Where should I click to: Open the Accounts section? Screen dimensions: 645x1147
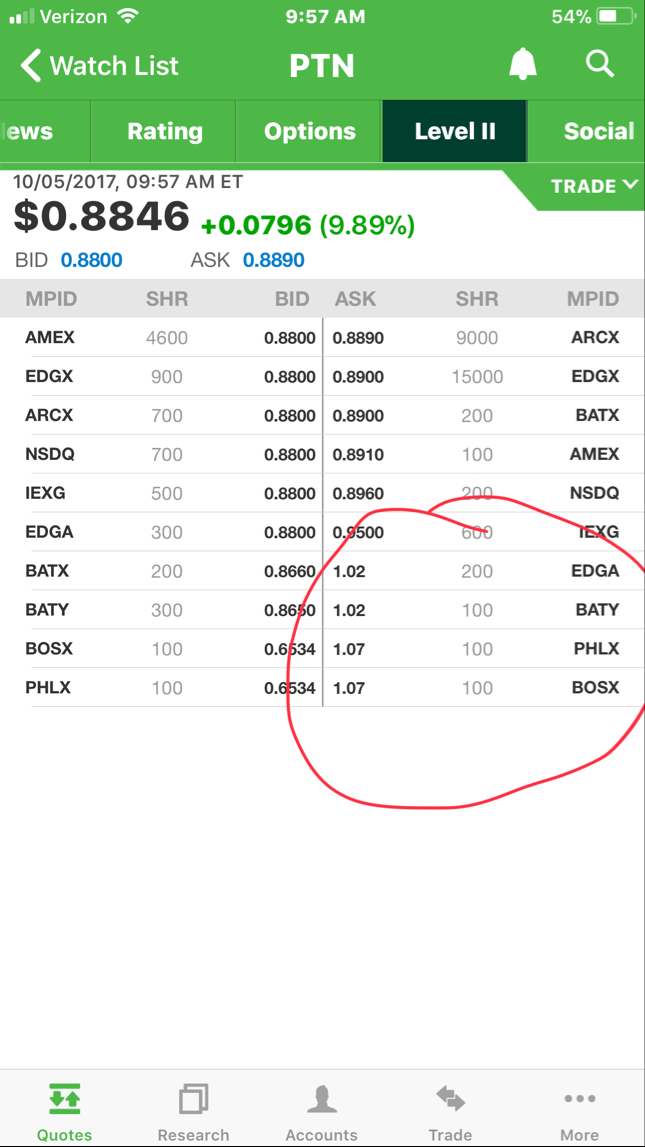[x=321, y=1110]
